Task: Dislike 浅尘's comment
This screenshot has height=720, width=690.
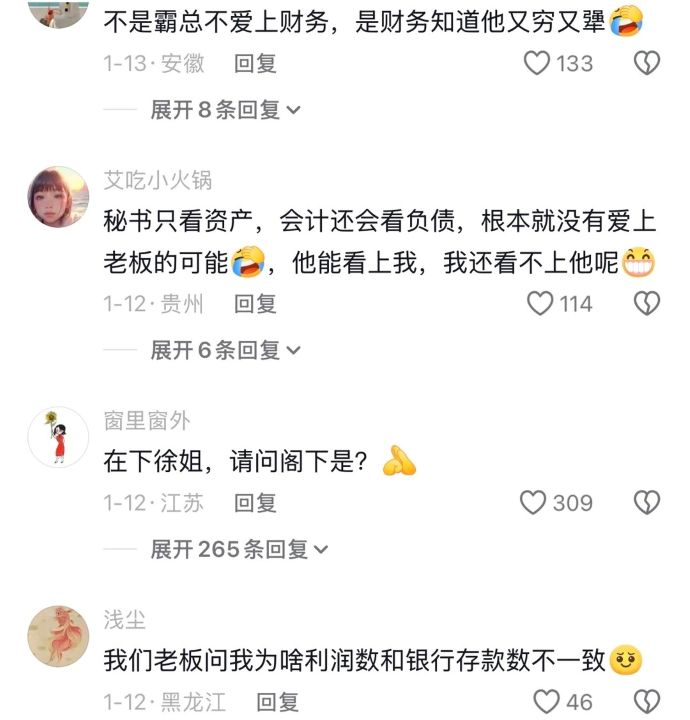Action: [647, 701]
